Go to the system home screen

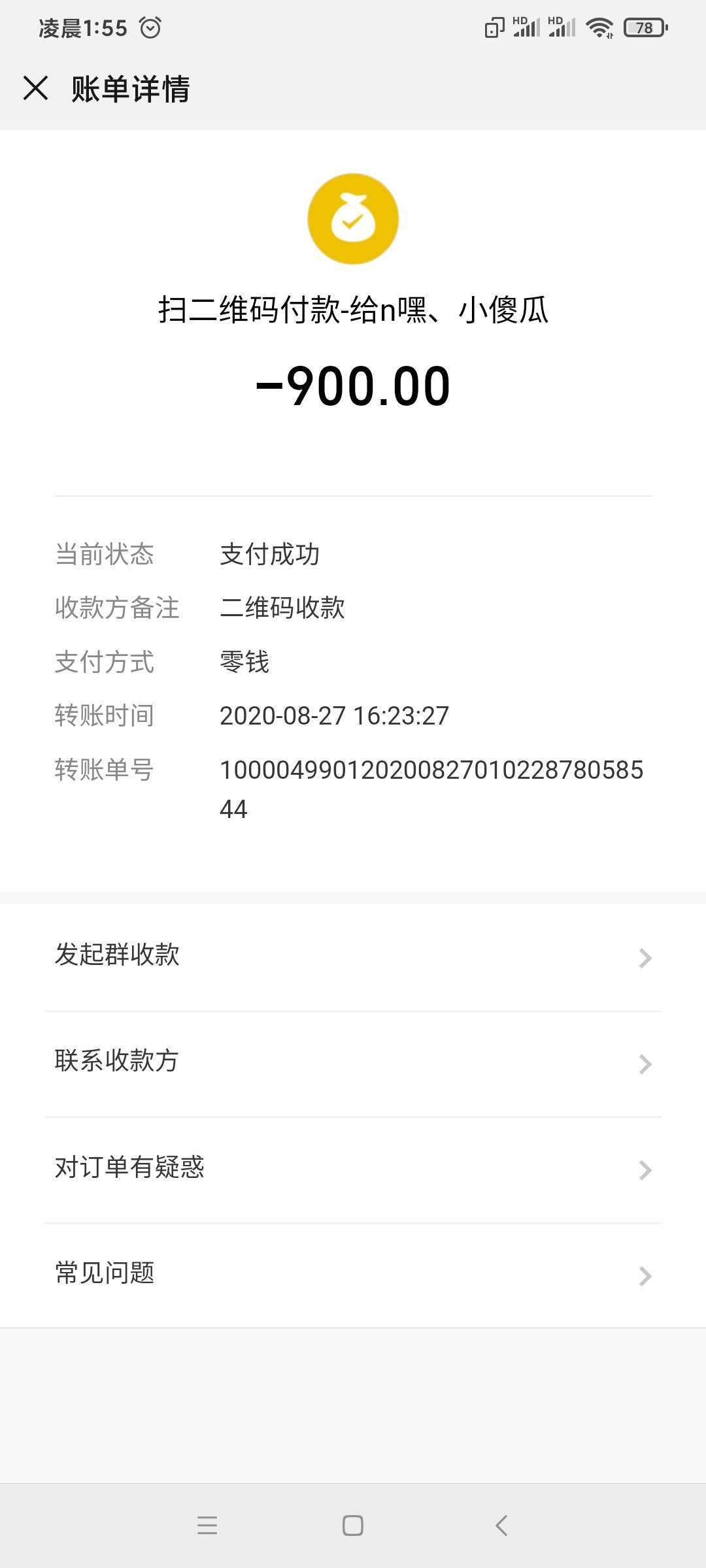coord(353,1525)
